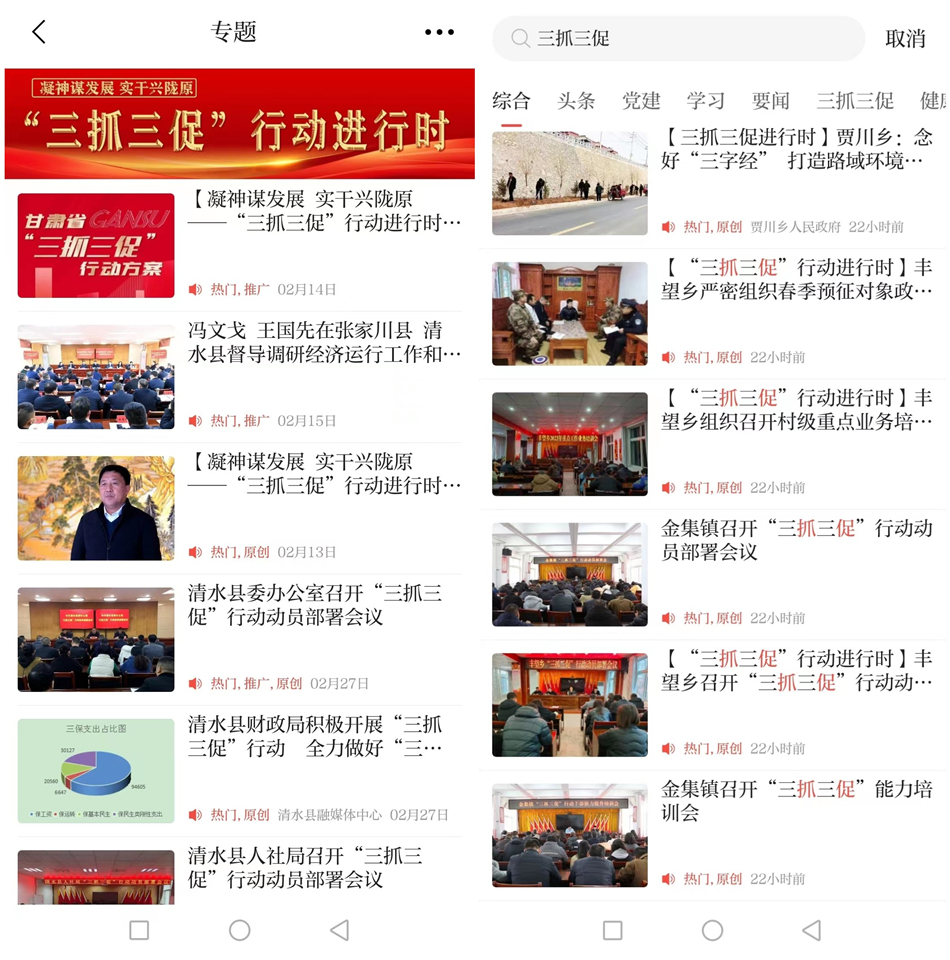The height and width of the screenshot is (960, 950).
Task: Switch to the 党建 tab
Action: pos(641,101)
